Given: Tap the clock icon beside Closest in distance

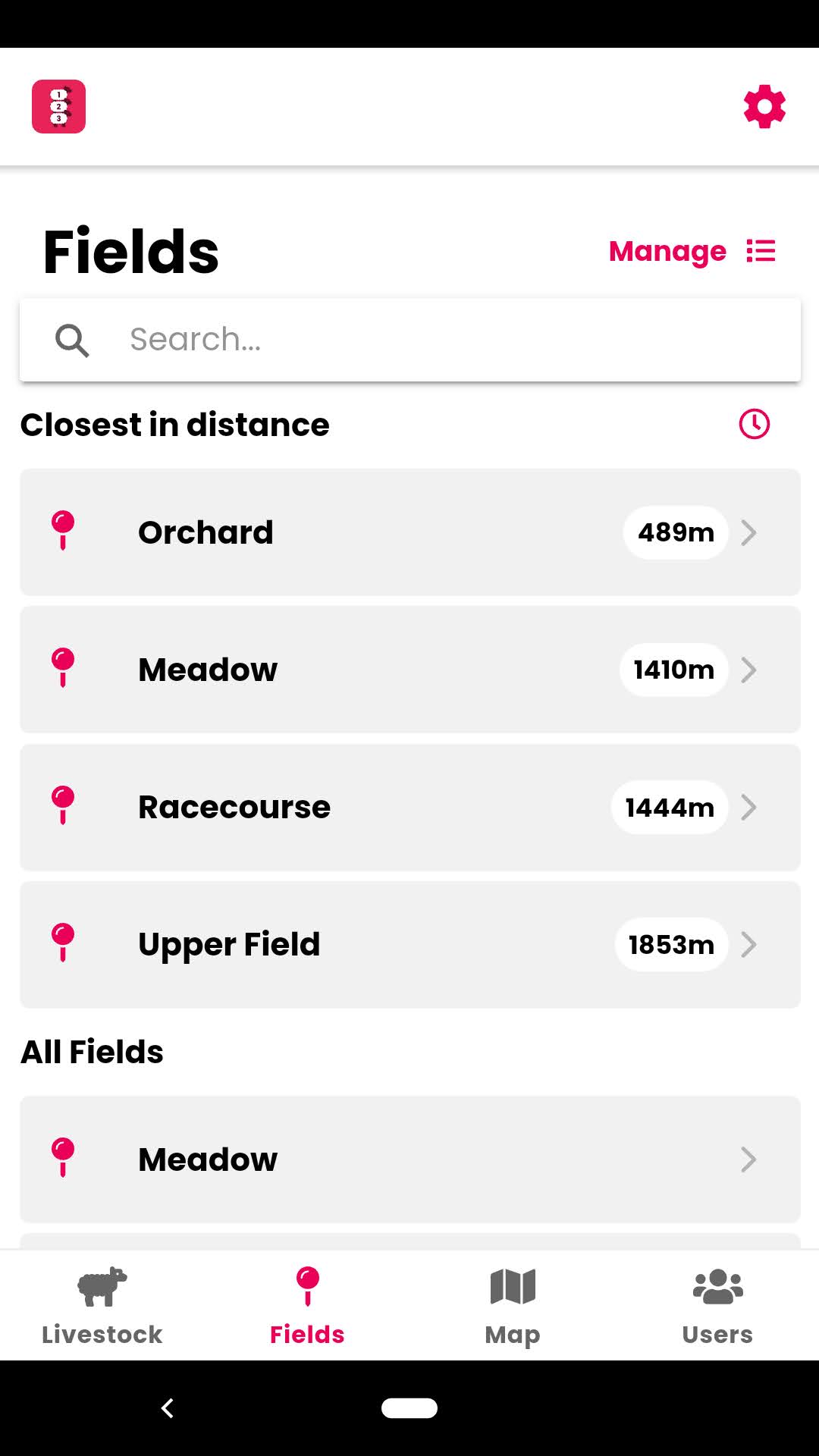Looking at the screenshot, I should (x=755, y=424).
